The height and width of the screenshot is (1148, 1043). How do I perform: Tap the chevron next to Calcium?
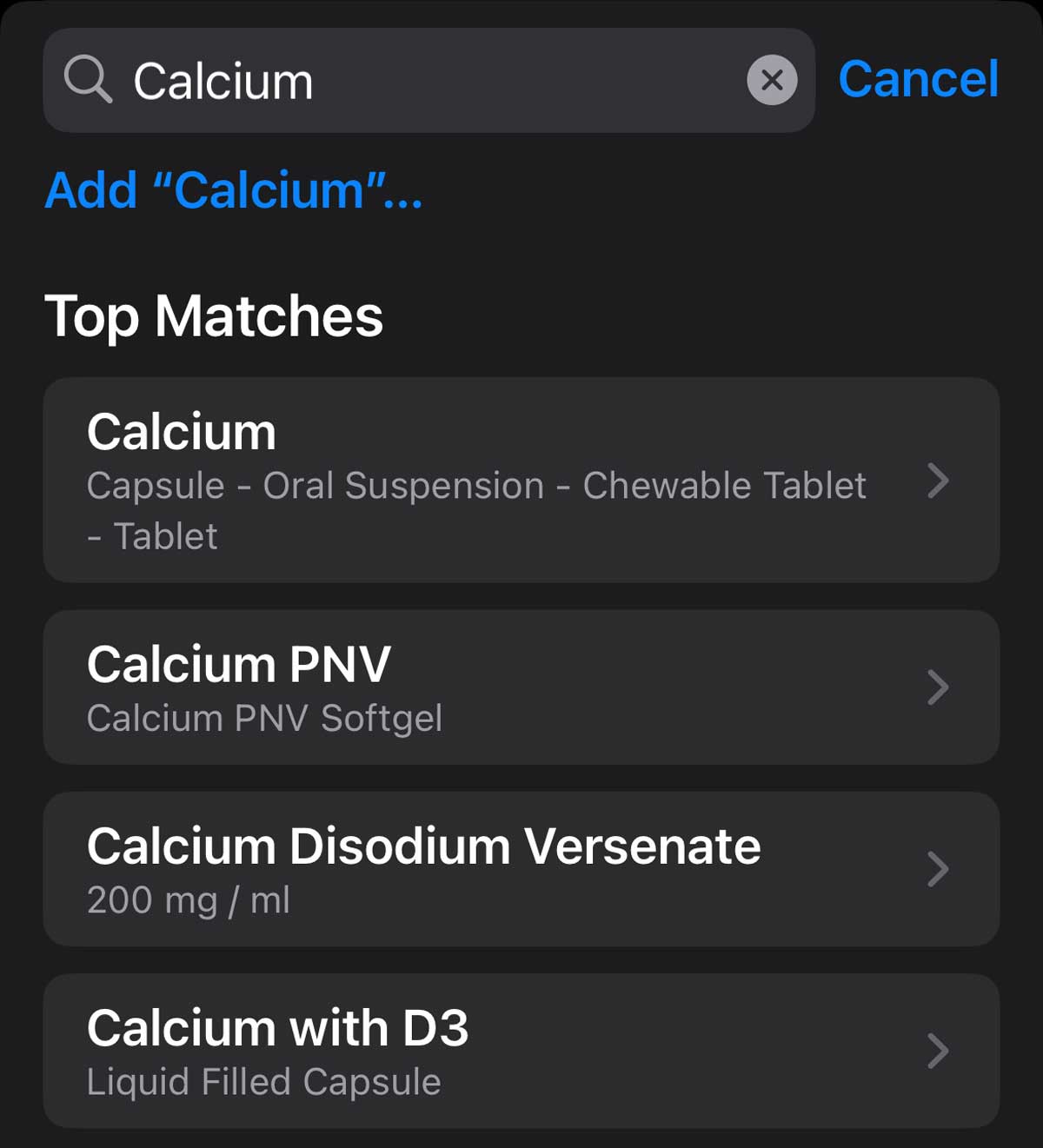938,482
